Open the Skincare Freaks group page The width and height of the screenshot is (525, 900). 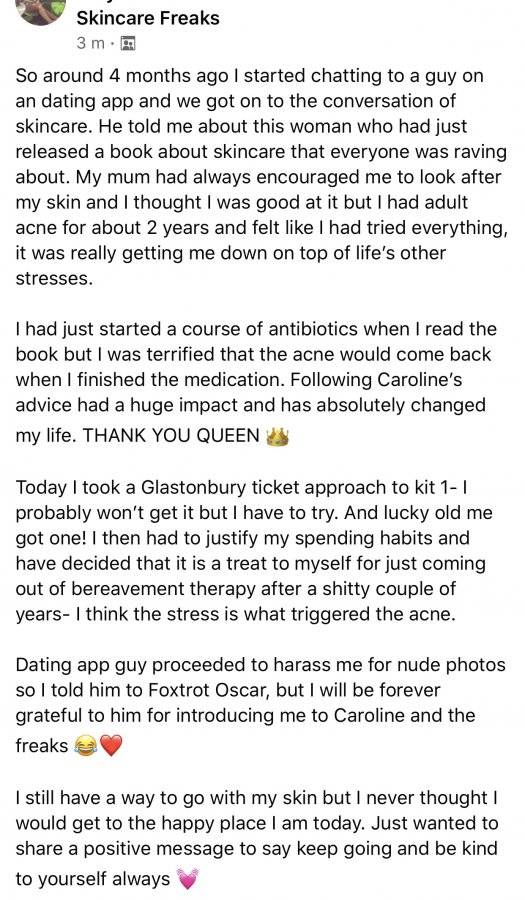(x=147, y=18)
